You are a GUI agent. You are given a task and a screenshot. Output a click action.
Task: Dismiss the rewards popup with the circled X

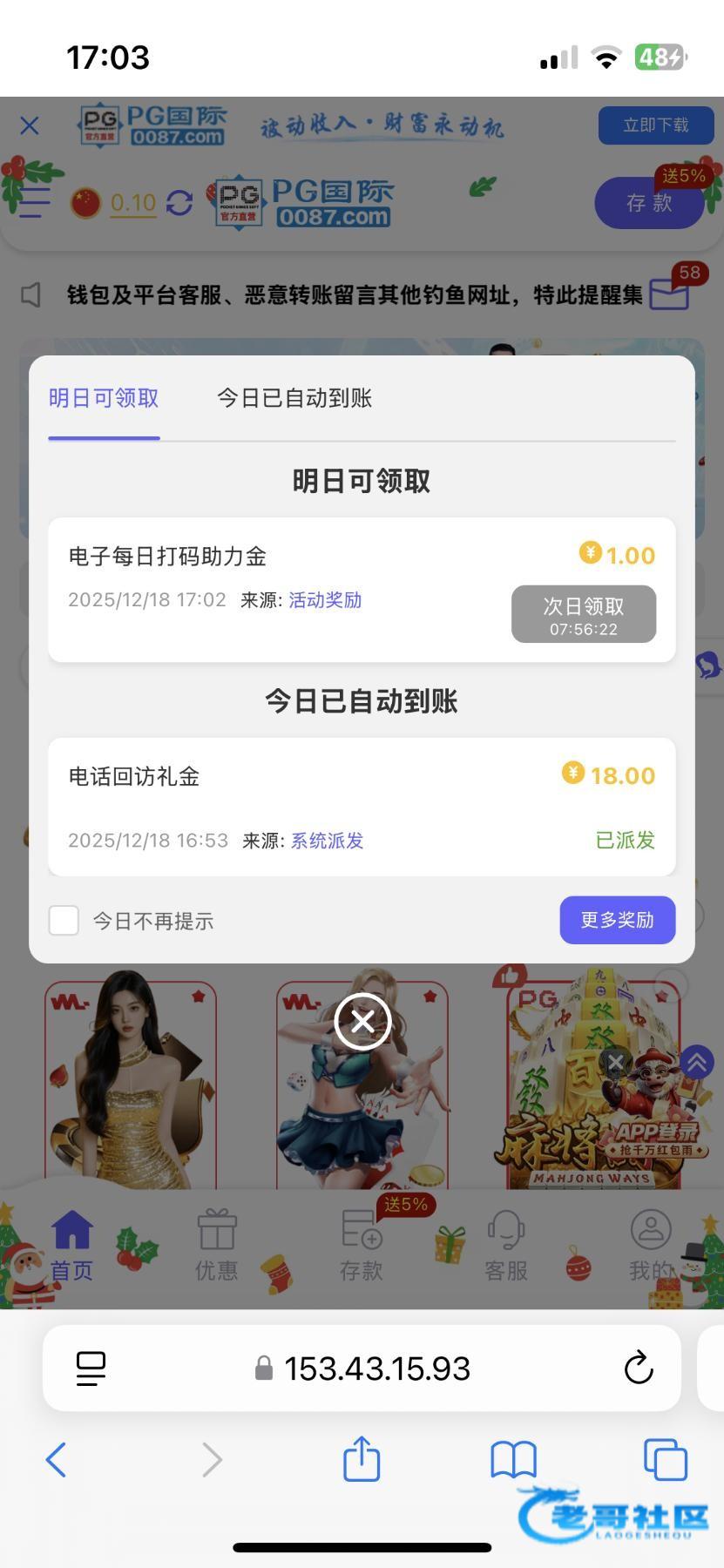click(362, 1021)
